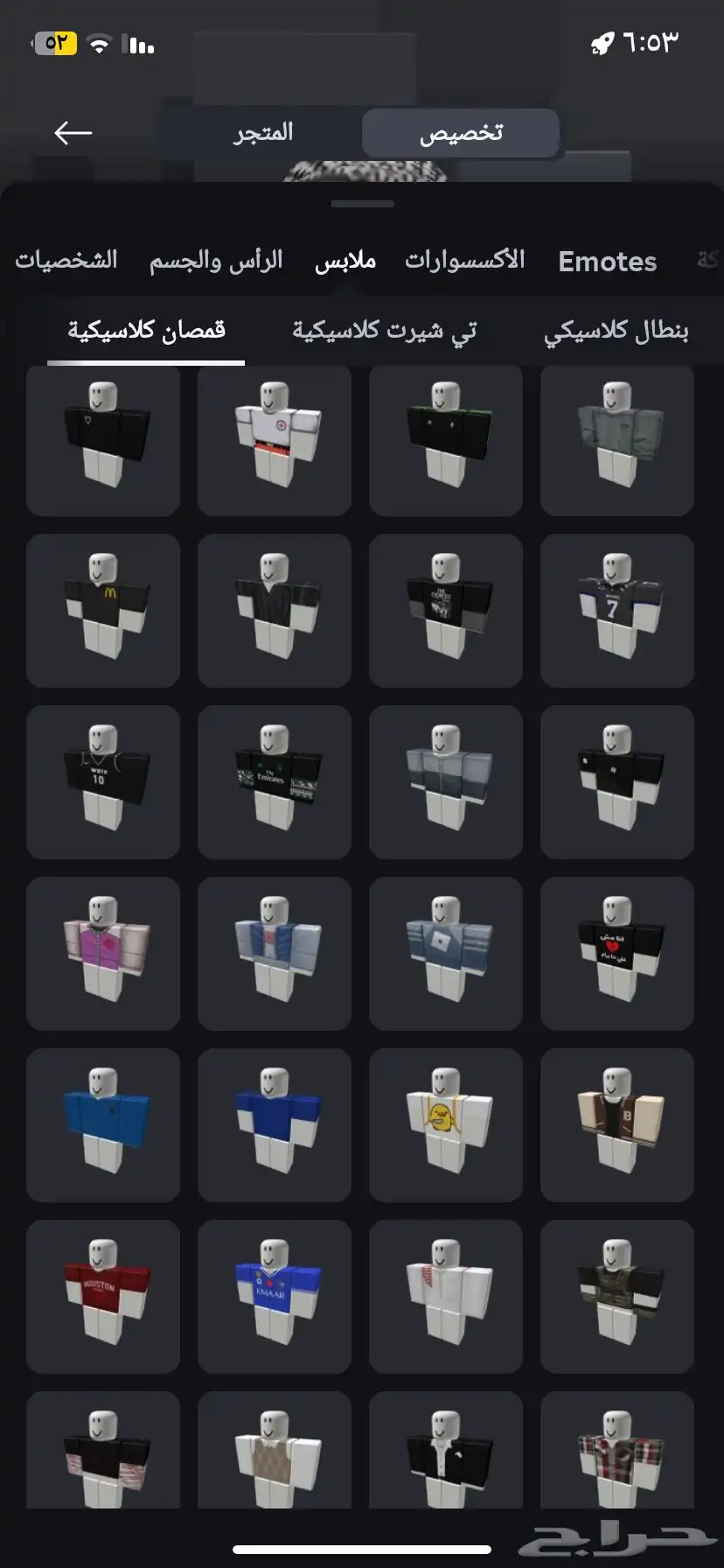Select the white shirt with yellow duck
This screenshot has height=1568, width=724.
pyautogui.click(x=445, y=1124)
